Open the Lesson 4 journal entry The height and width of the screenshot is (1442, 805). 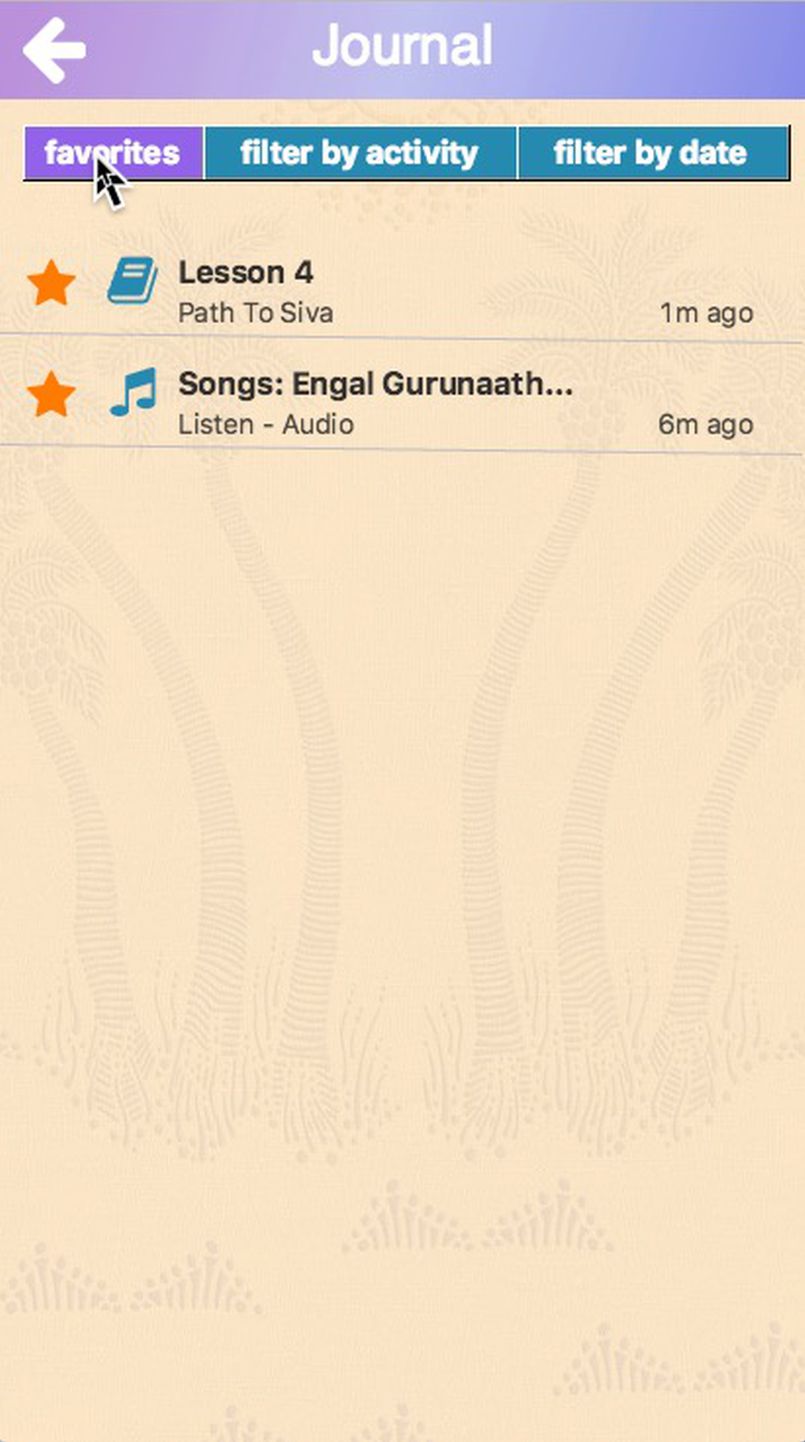point(400,290)
